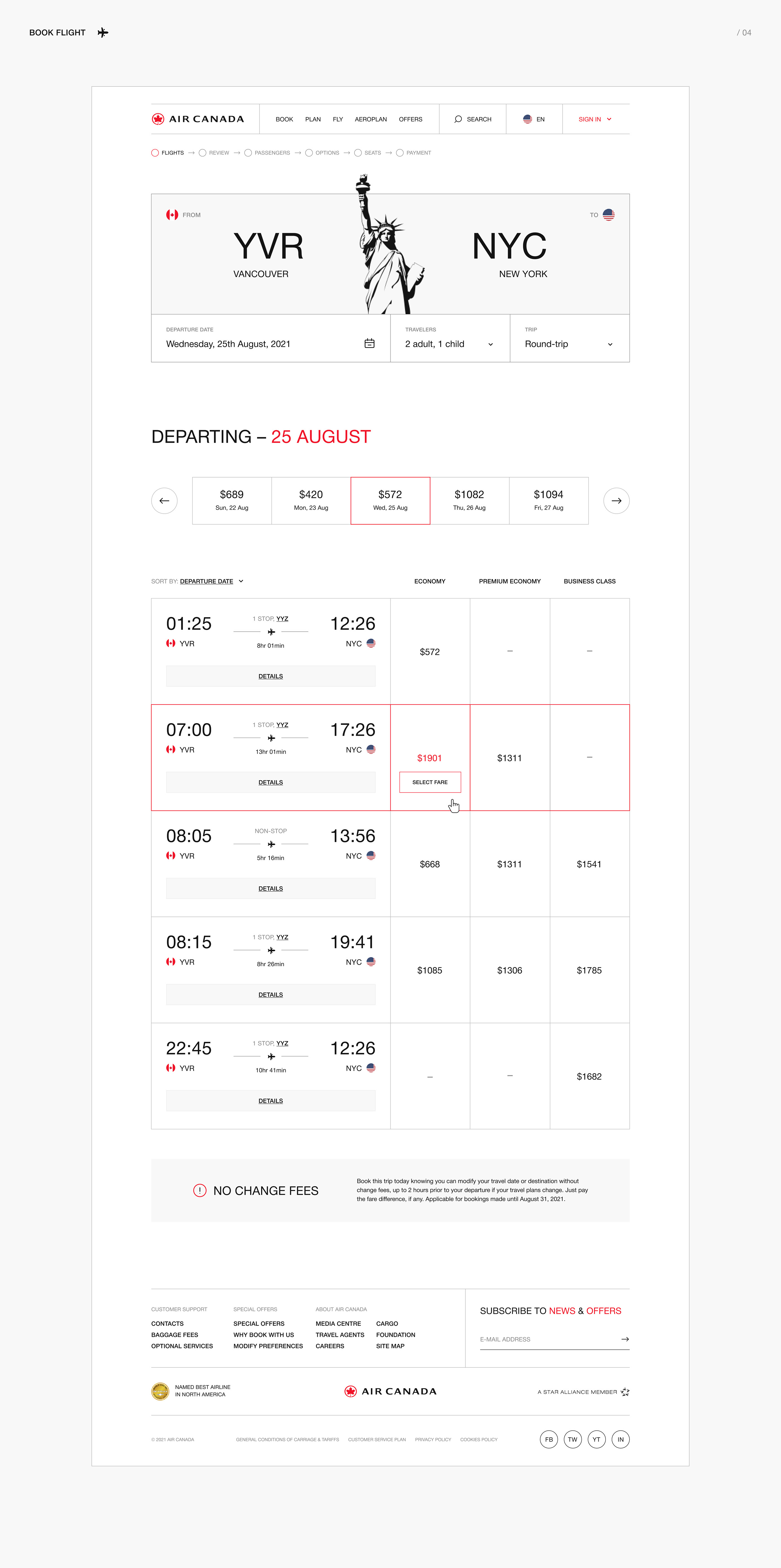The image size is (781, 1568).
Task: Expand the Sign In dropdown
Action: point(595,119)
